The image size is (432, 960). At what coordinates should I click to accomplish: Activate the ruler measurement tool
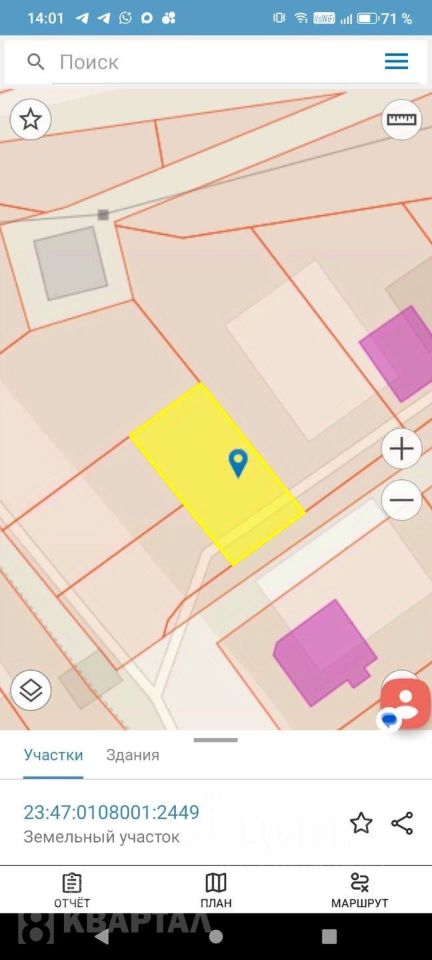(401, 119)
